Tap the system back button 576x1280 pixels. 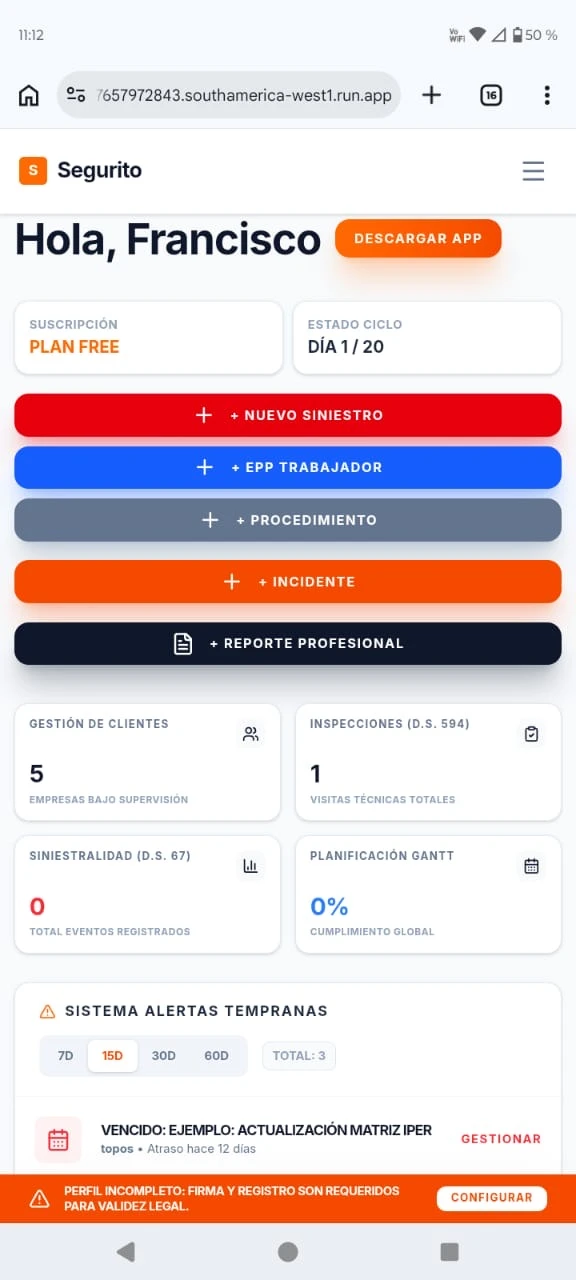(x=125, y=1252)
